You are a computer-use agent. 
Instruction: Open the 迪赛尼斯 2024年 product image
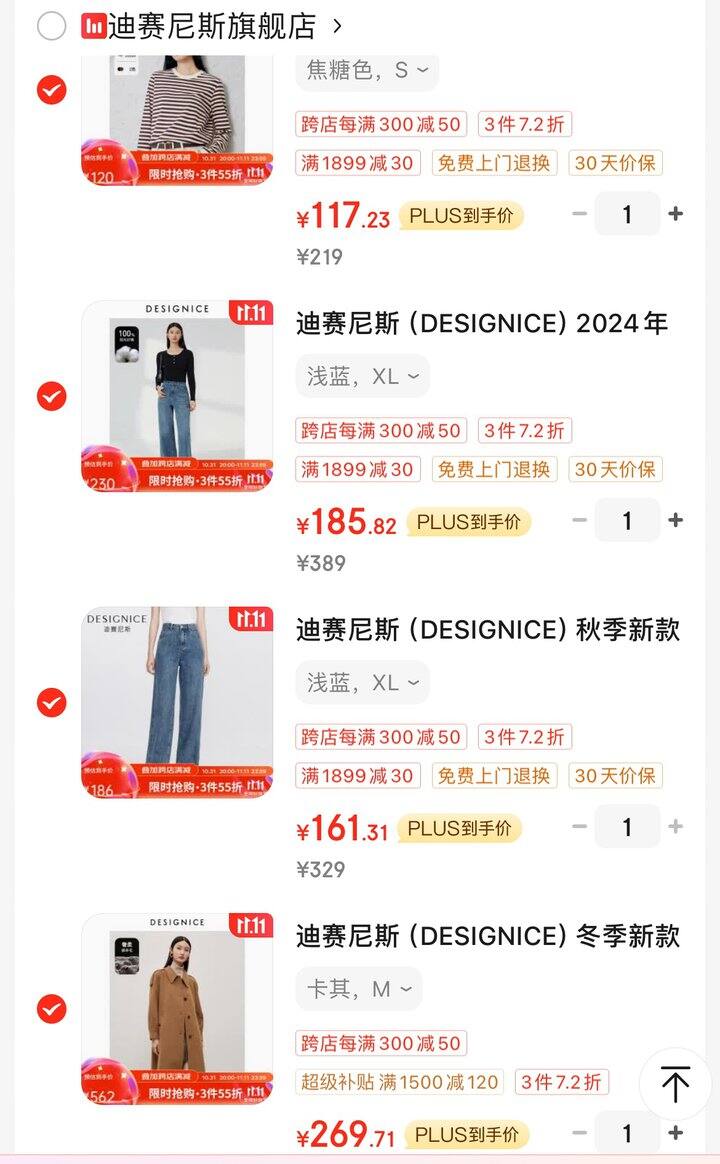click(x=177, y=396)
